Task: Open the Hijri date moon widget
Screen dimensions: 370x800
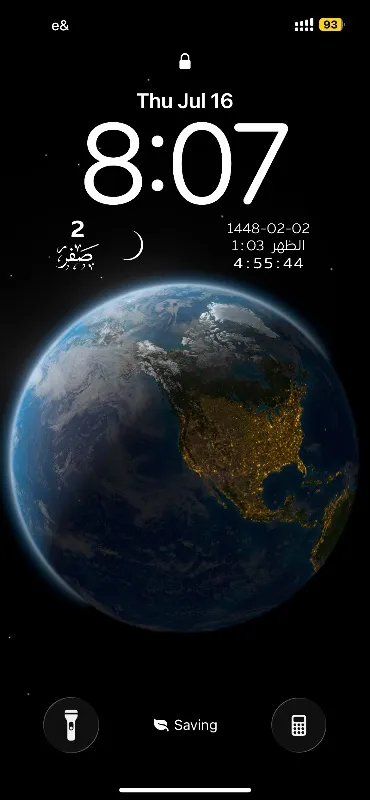Action: 100,245
